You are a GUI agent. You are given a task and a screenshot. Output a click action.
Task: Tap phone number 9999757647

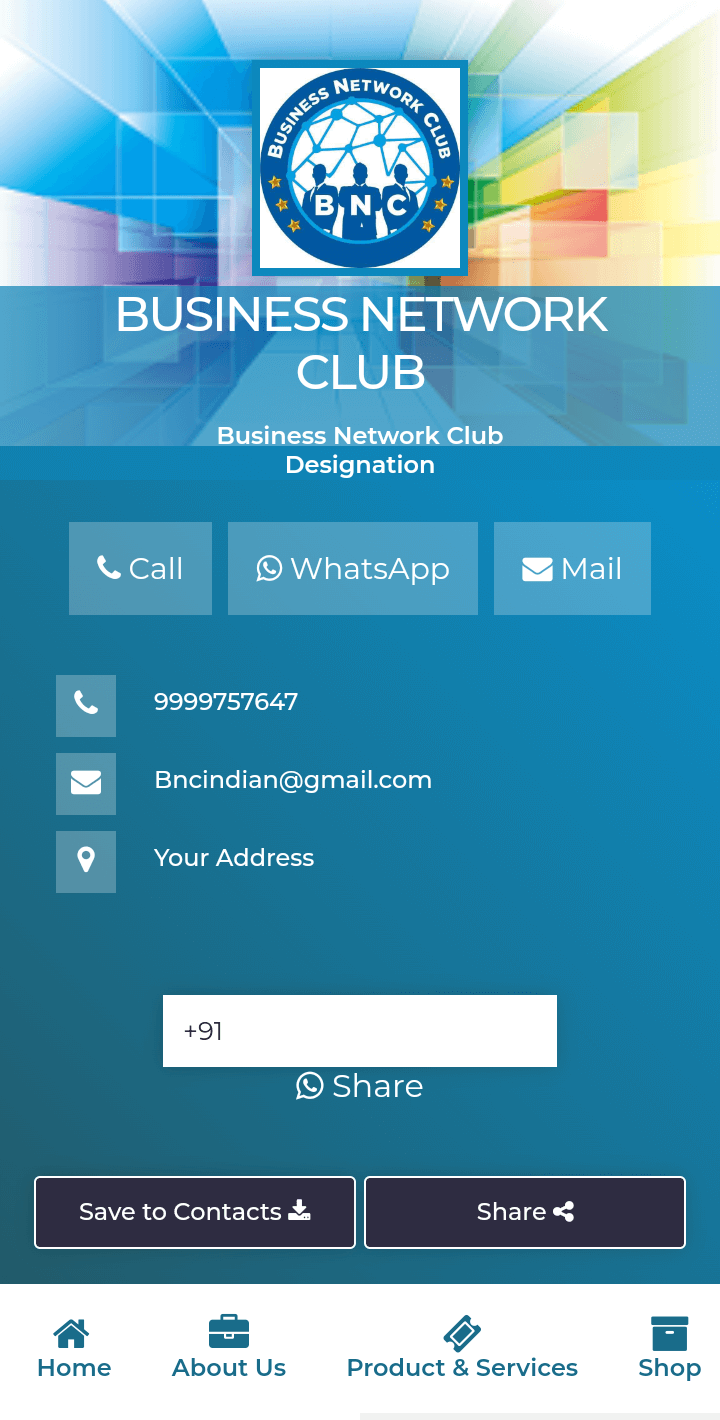[x=226, y=702]
